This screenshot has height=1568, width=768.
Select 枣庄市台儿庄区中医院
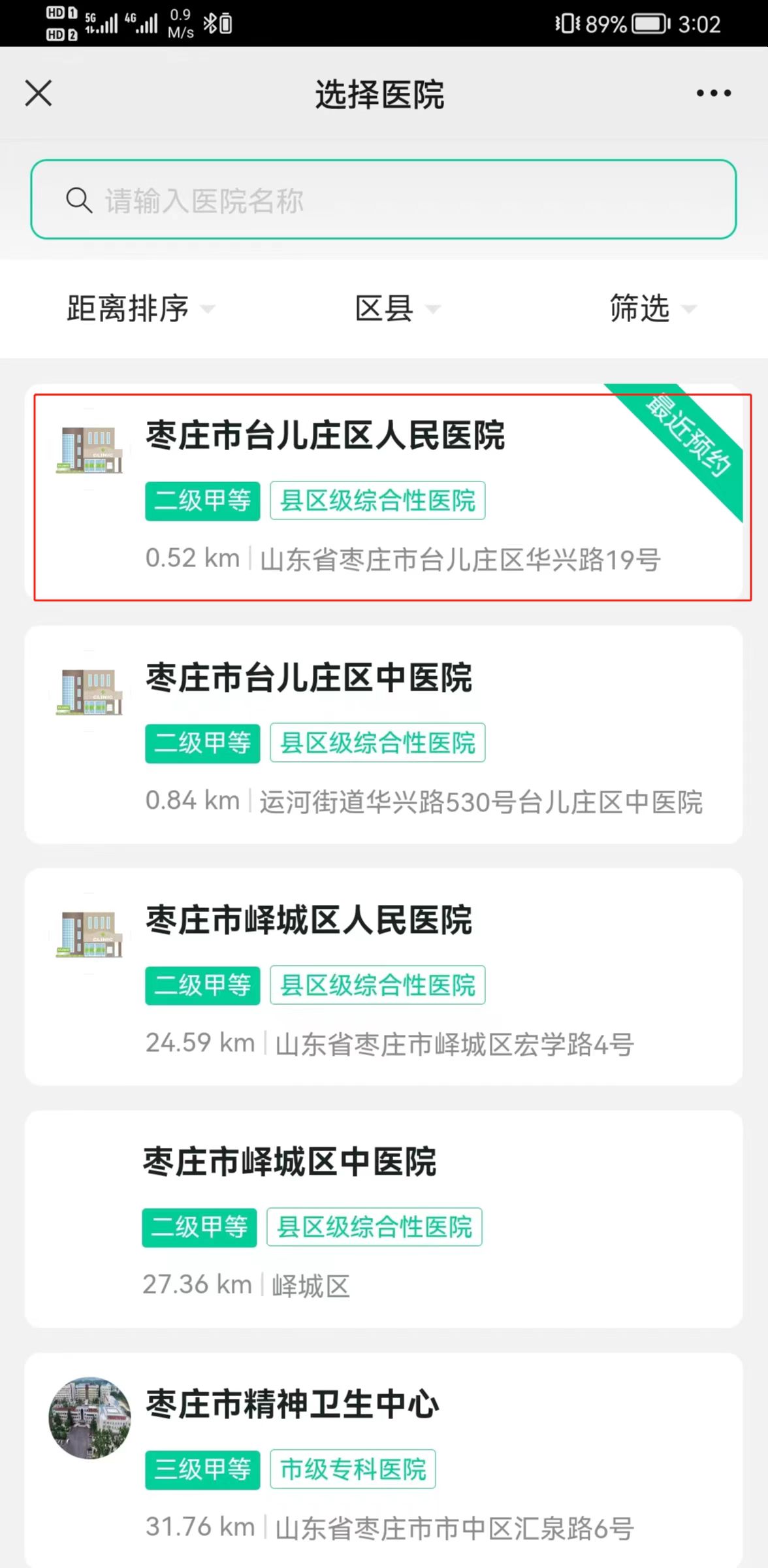click(383, 735)
